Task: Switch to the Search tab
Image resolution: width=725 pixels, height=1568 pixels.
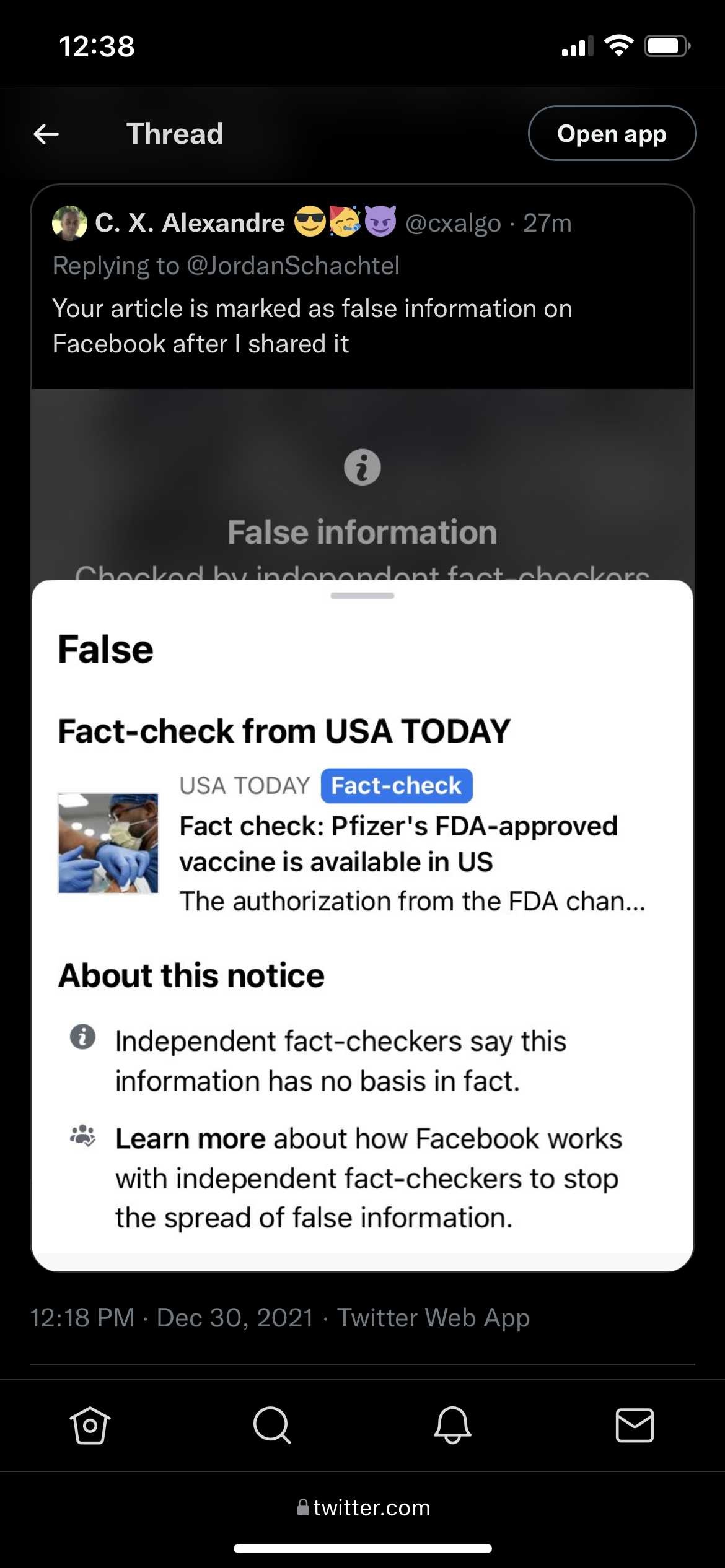Action: tap(271, 1425)
